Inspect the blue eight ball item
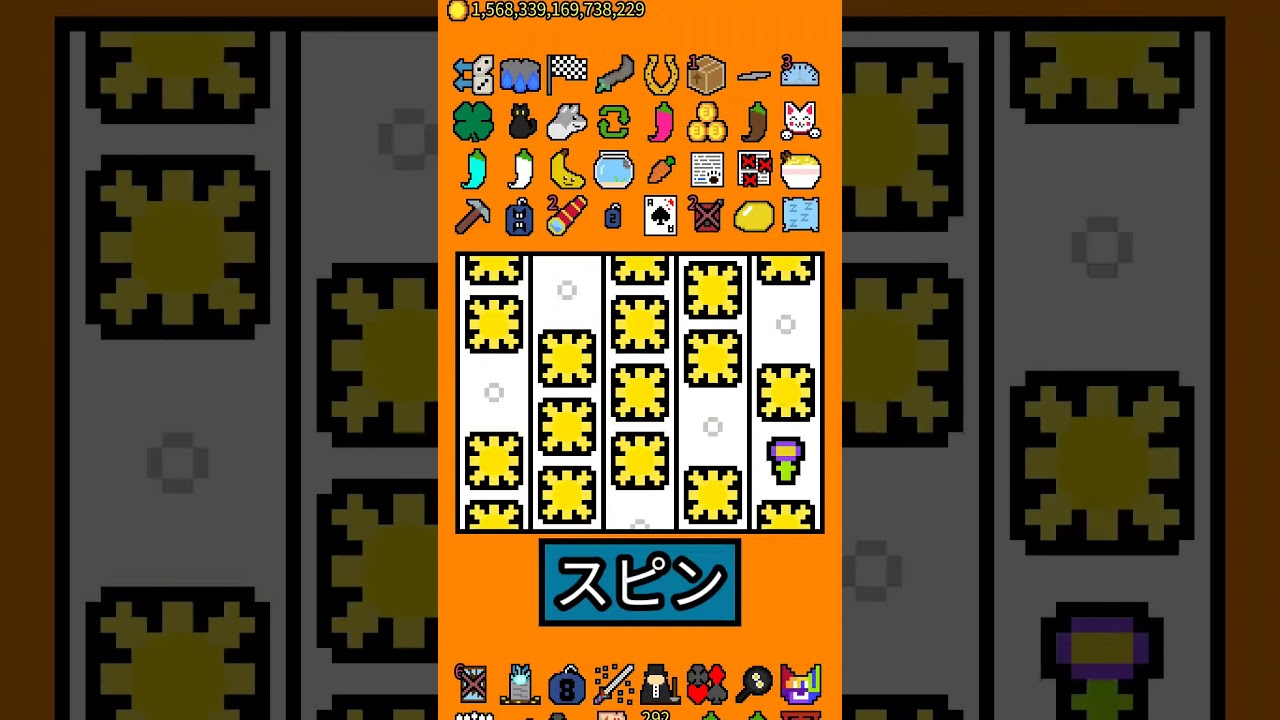Viewport: 1280px width, 720px height. tap(566, 684)
